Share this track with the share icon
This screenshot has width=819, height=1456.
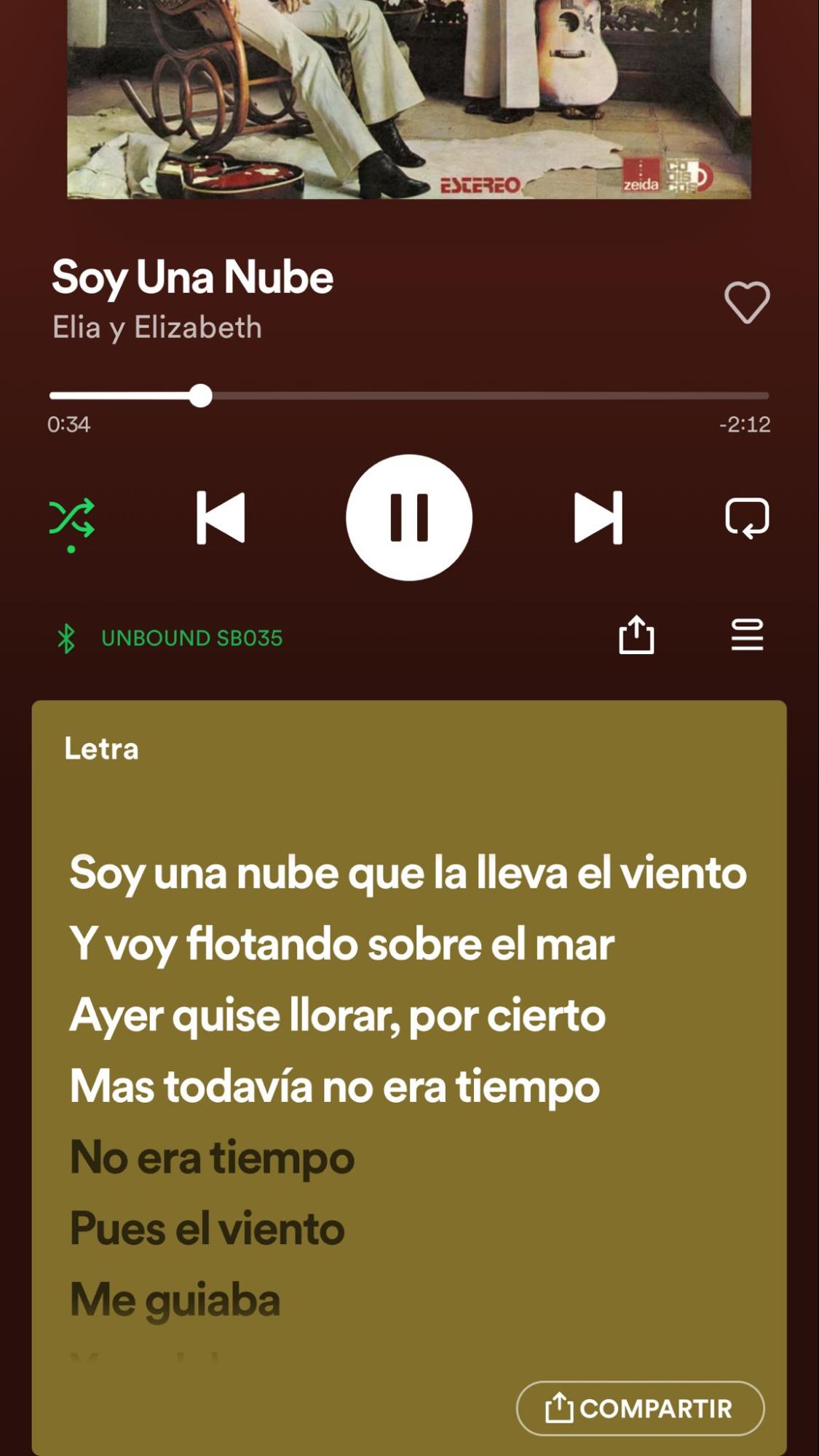point(636,635)
